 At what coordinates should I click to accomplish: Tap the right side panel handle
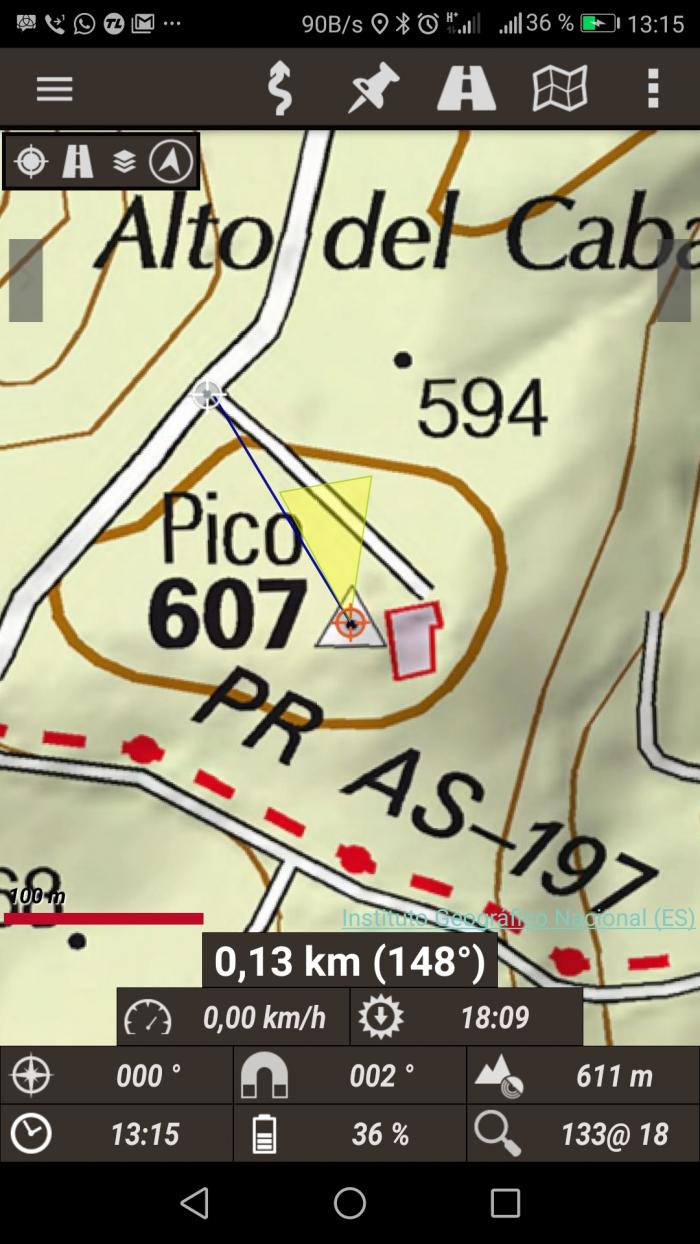tap(674, 280)
